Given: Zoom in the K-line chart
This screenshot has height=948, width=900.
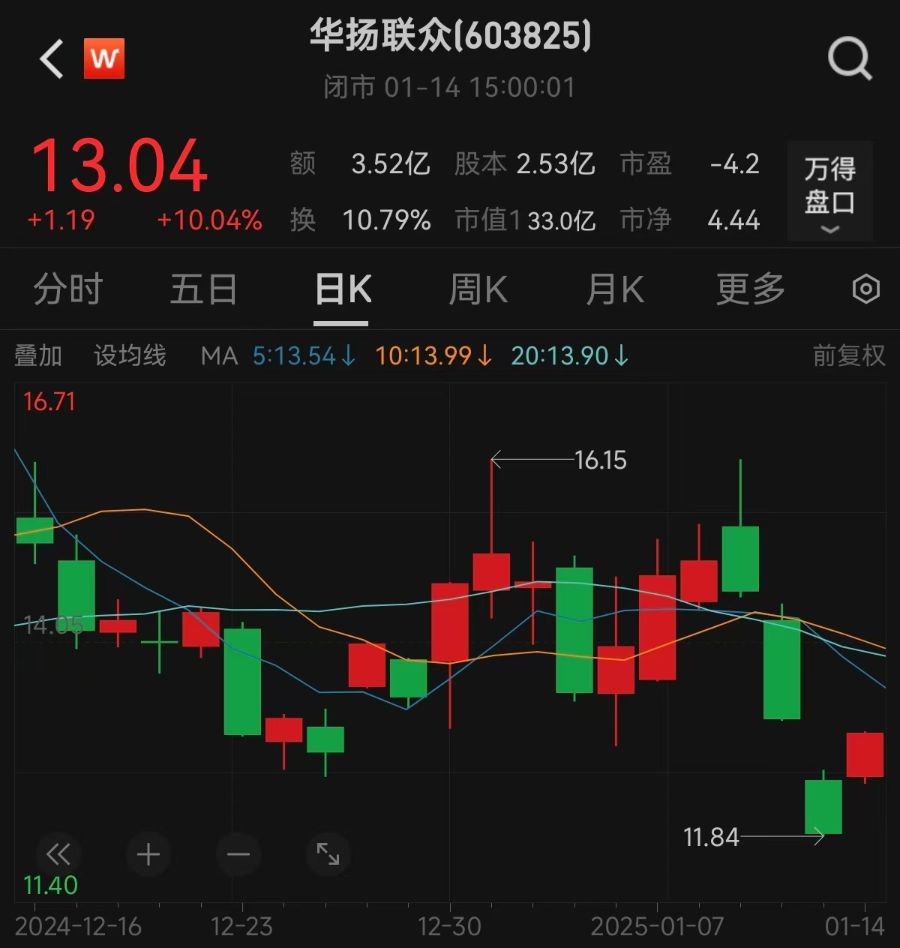Looking at the screenshot, I should 148,854.
